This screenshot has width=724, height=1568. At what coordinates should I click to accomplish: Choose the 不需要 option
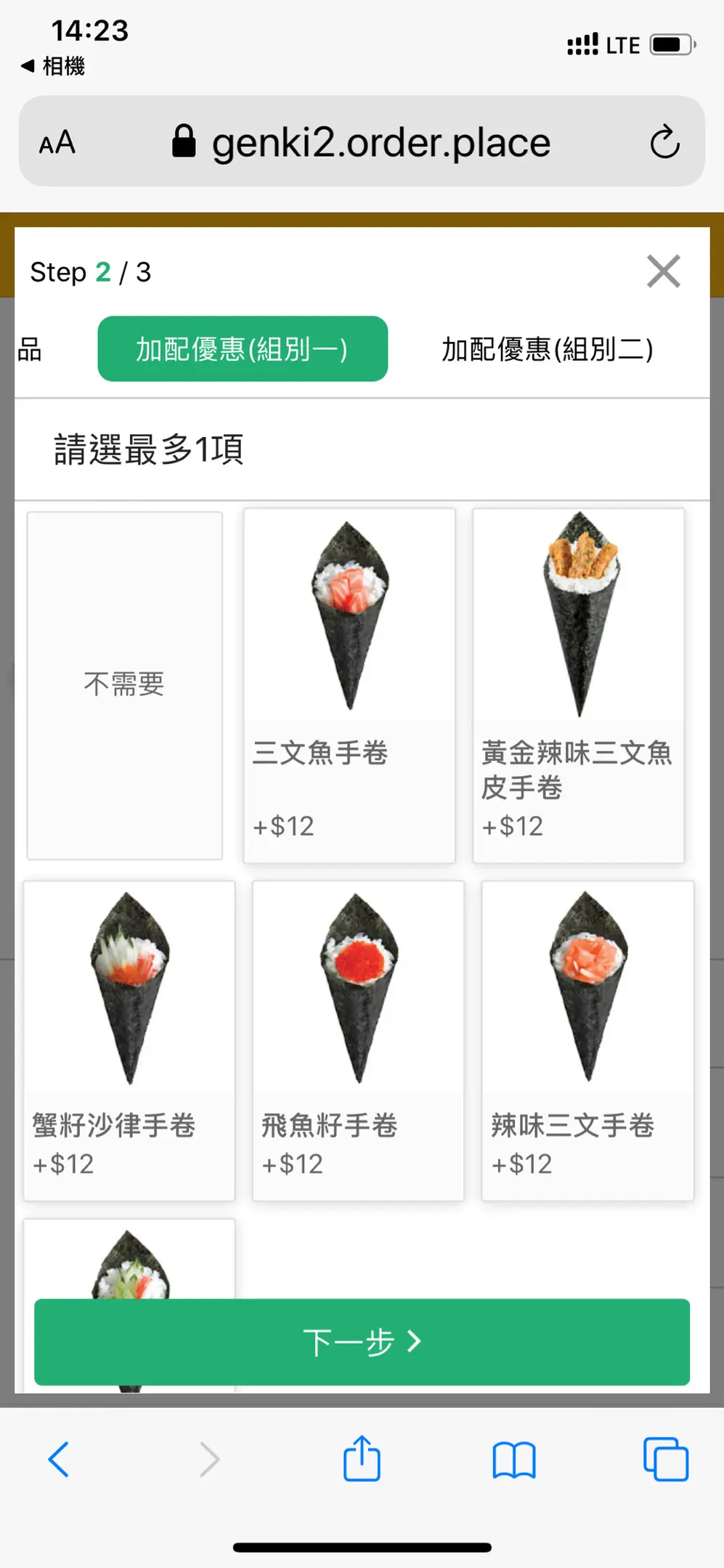point(124,685)
